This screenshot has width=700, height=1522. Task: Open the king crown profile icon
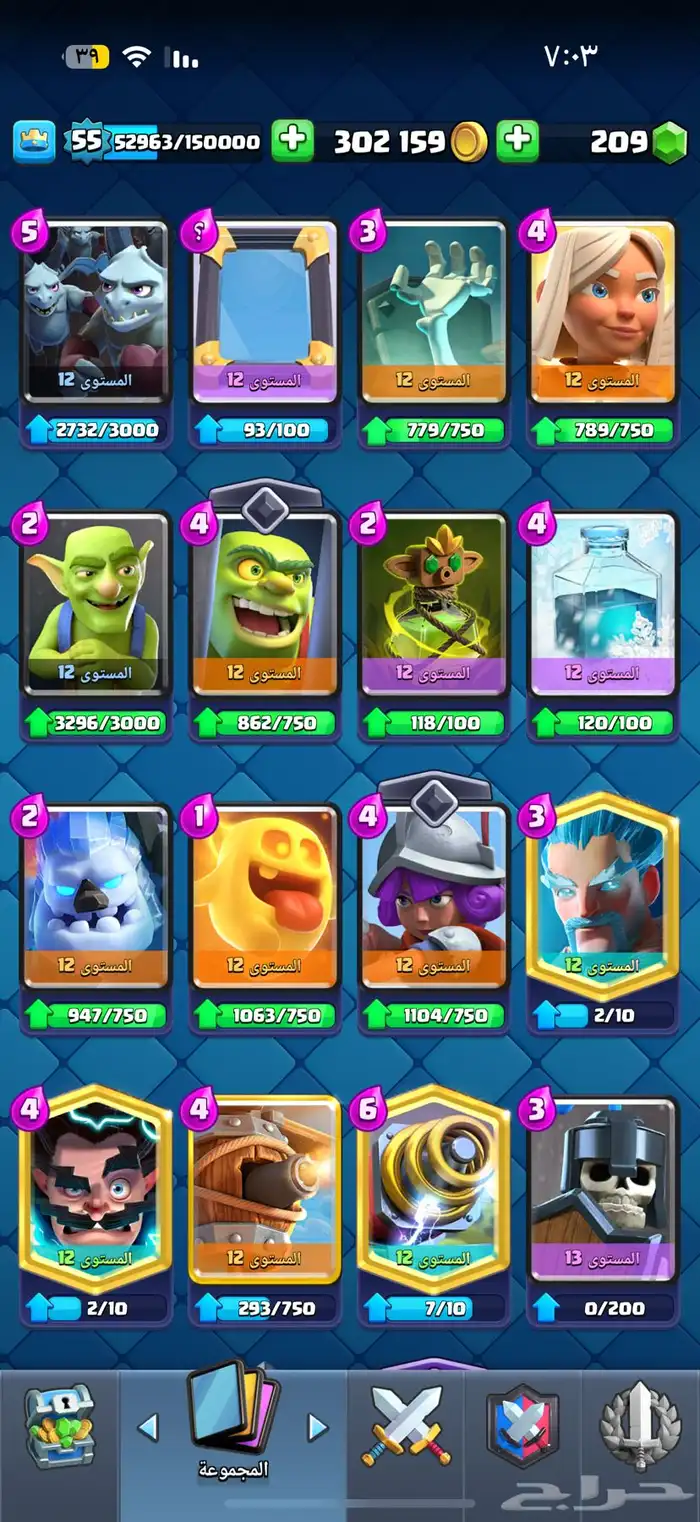coord(34,142)
